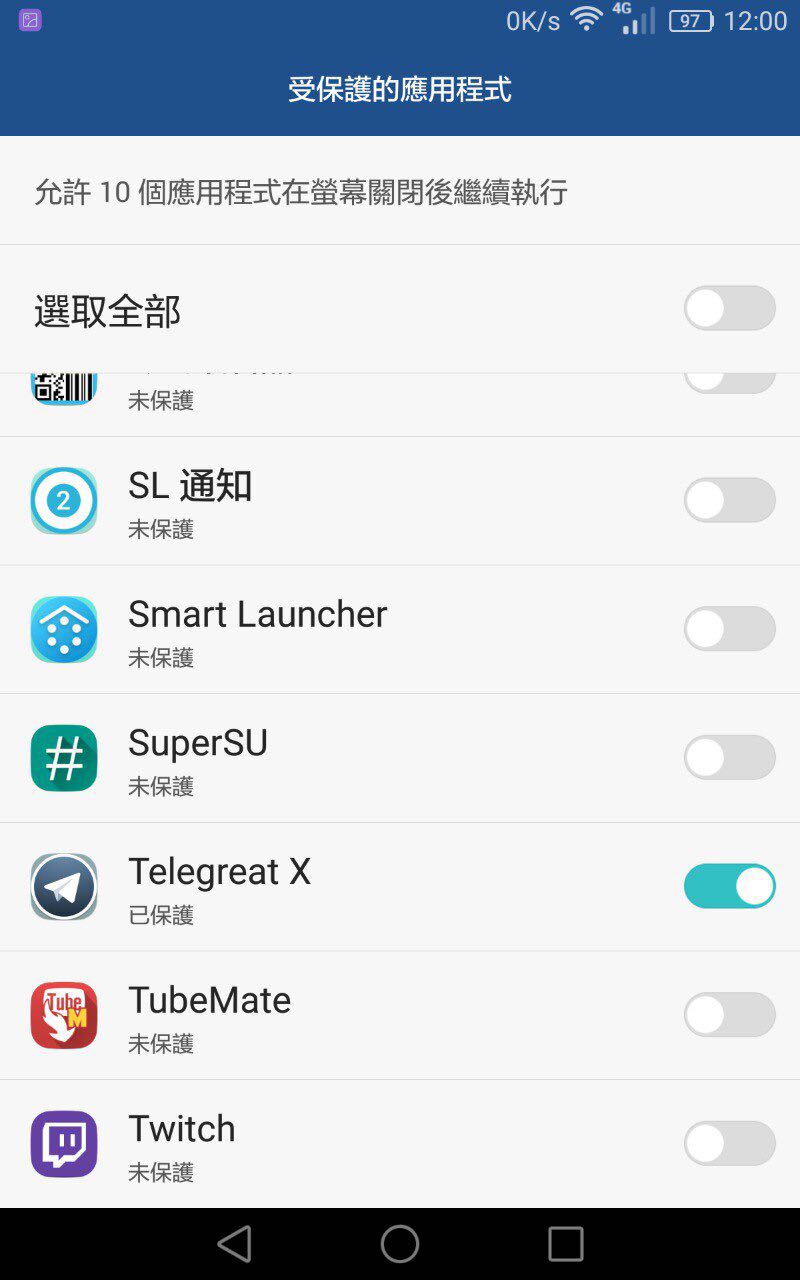
Task: Tap the system back button
Action: pos(235,1244)
